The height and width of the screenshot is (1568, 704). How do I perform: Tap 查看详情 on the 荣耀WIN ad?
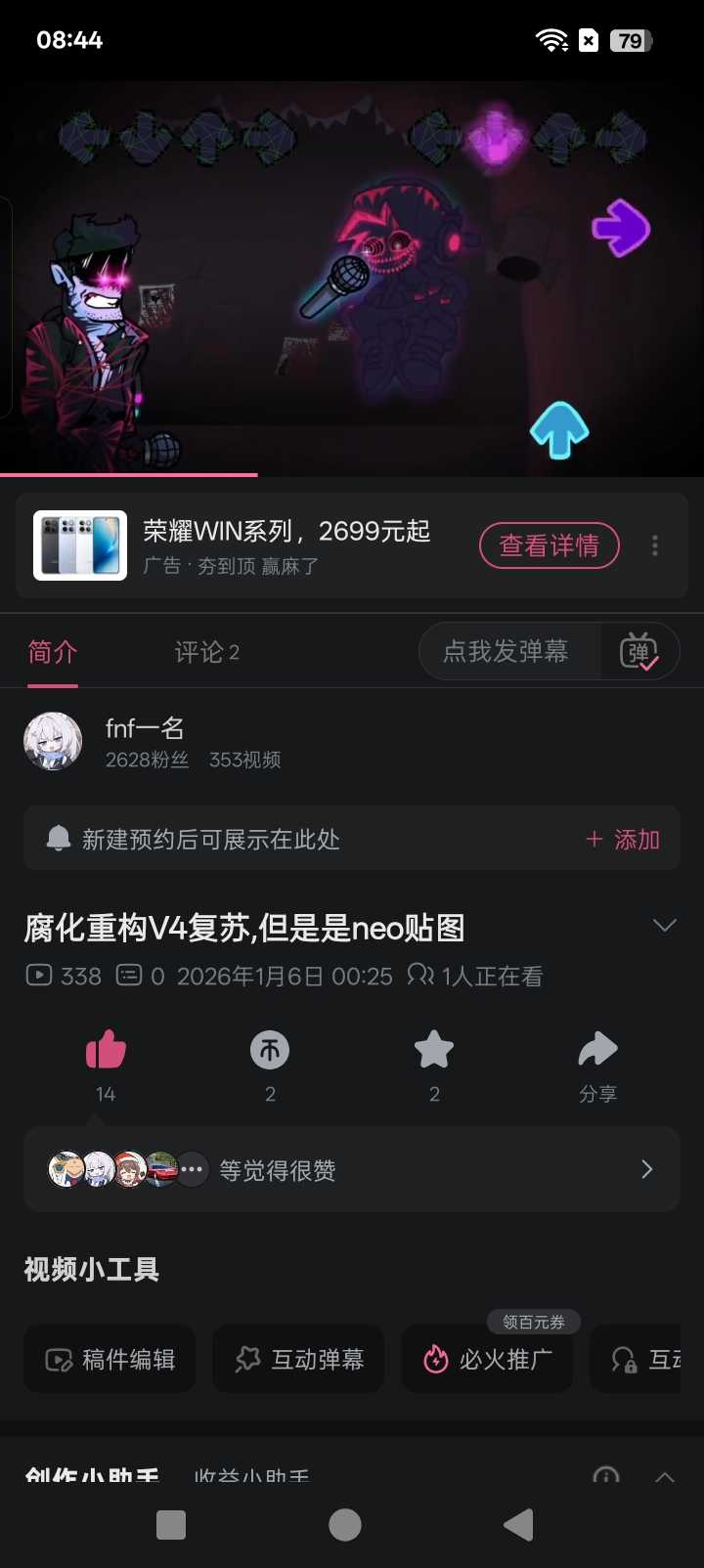click(x=549, y=545)
